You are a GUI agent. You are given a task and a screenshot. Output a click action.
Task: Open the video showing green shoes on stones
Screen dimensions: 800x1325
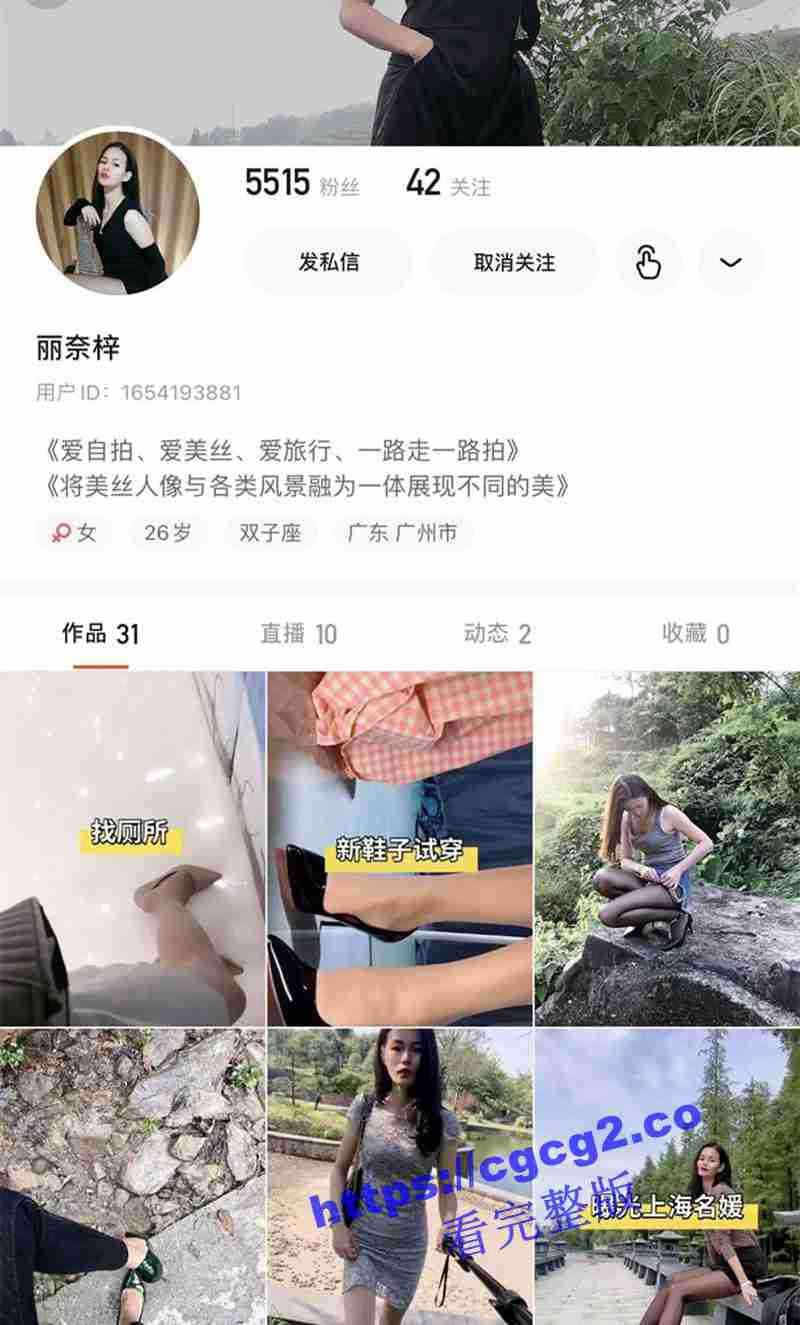(132, 1176)
